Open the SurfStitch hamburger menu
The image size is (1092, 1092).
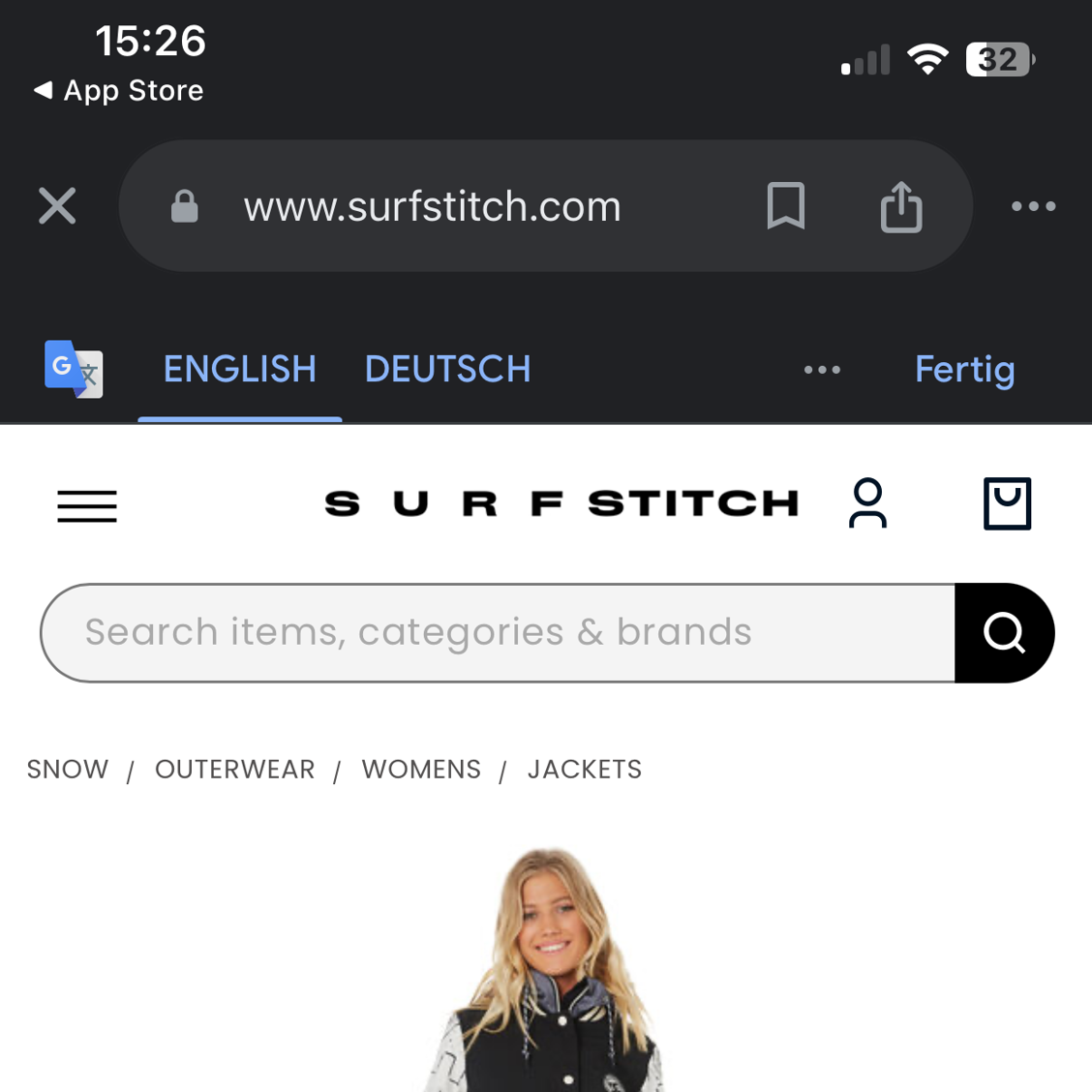(x=87, y=505)
